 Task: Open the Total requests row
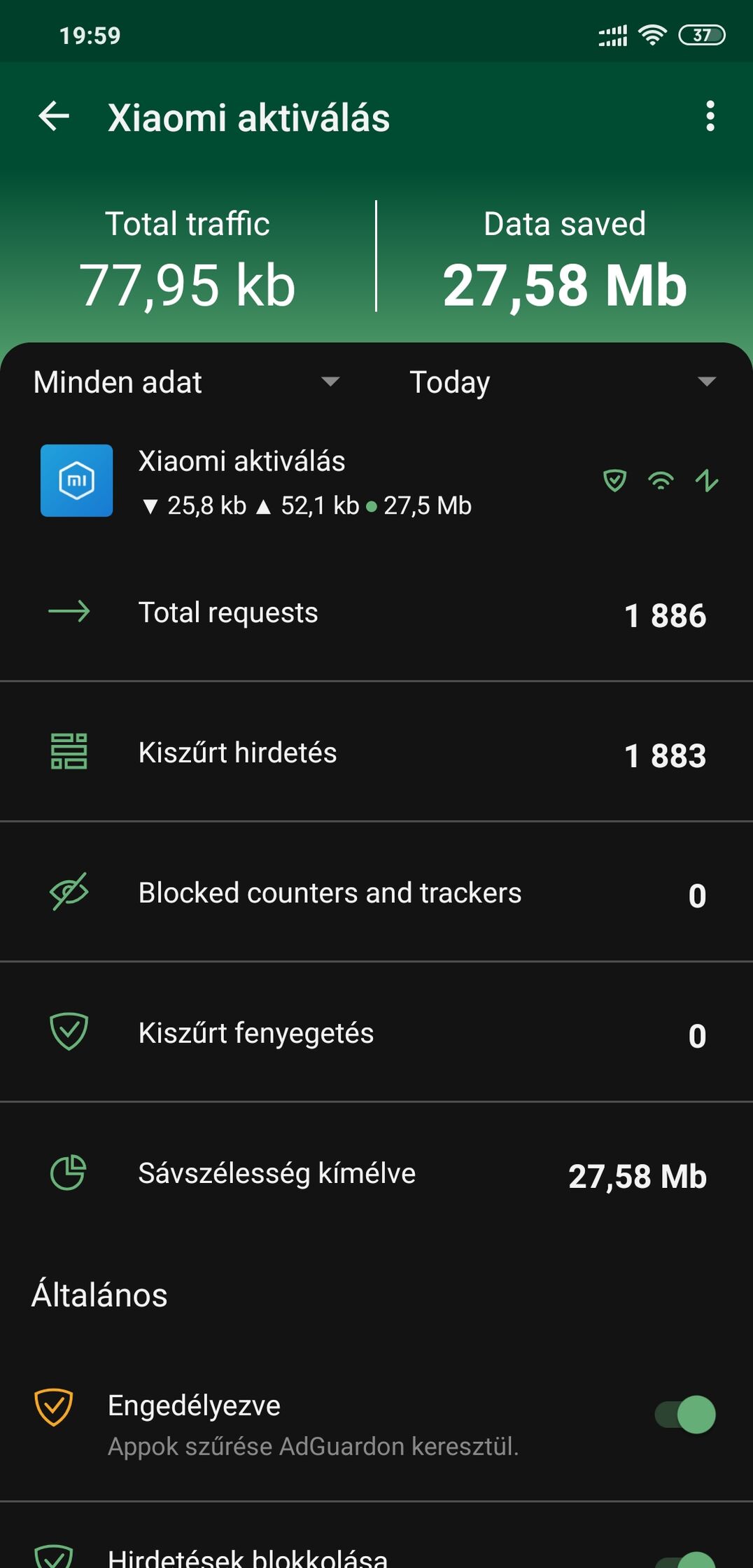pyautogui.click(x=376, y=612)
